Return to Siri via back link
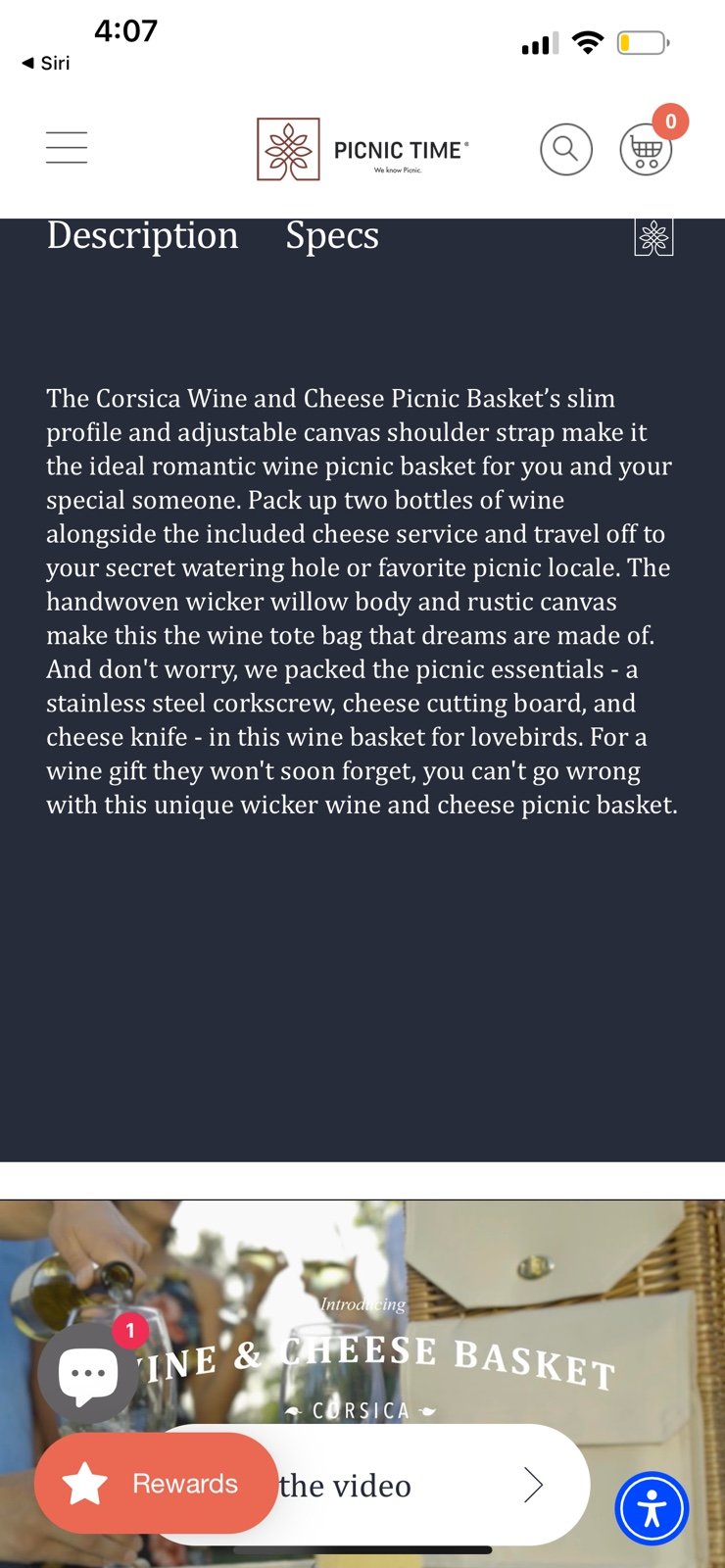This screenshot has width=725, height=1568. 46,63
